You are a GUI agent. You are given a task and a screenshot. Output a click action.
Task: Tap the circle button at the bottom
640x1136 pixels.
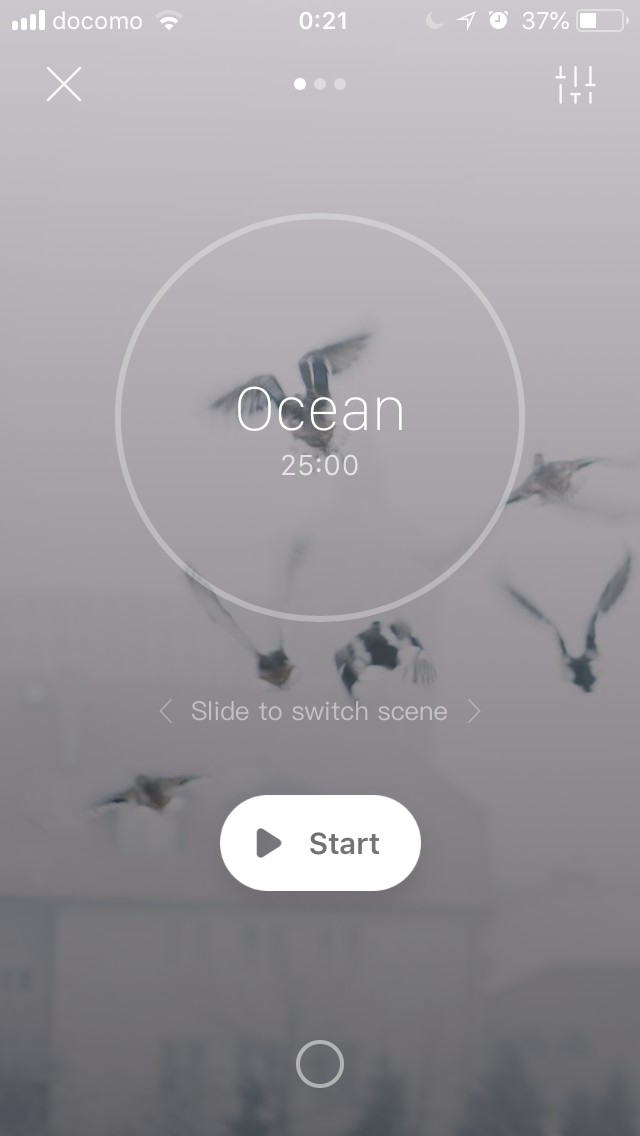pyautogui.click(x=320, y=1064)
